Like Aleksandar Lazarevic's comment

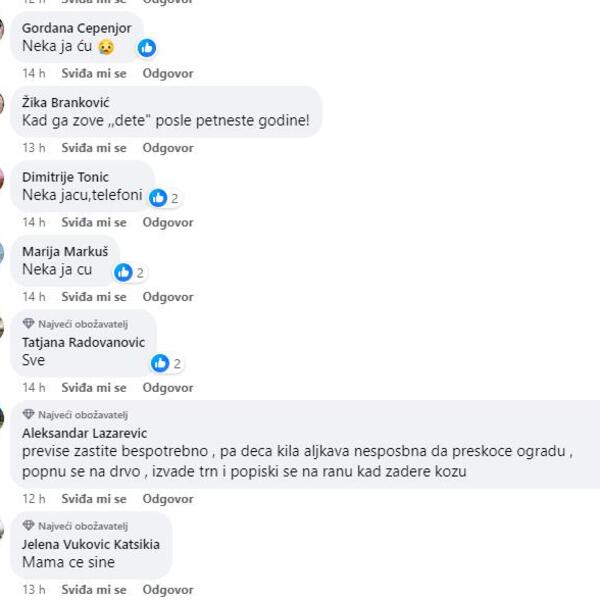93,498
